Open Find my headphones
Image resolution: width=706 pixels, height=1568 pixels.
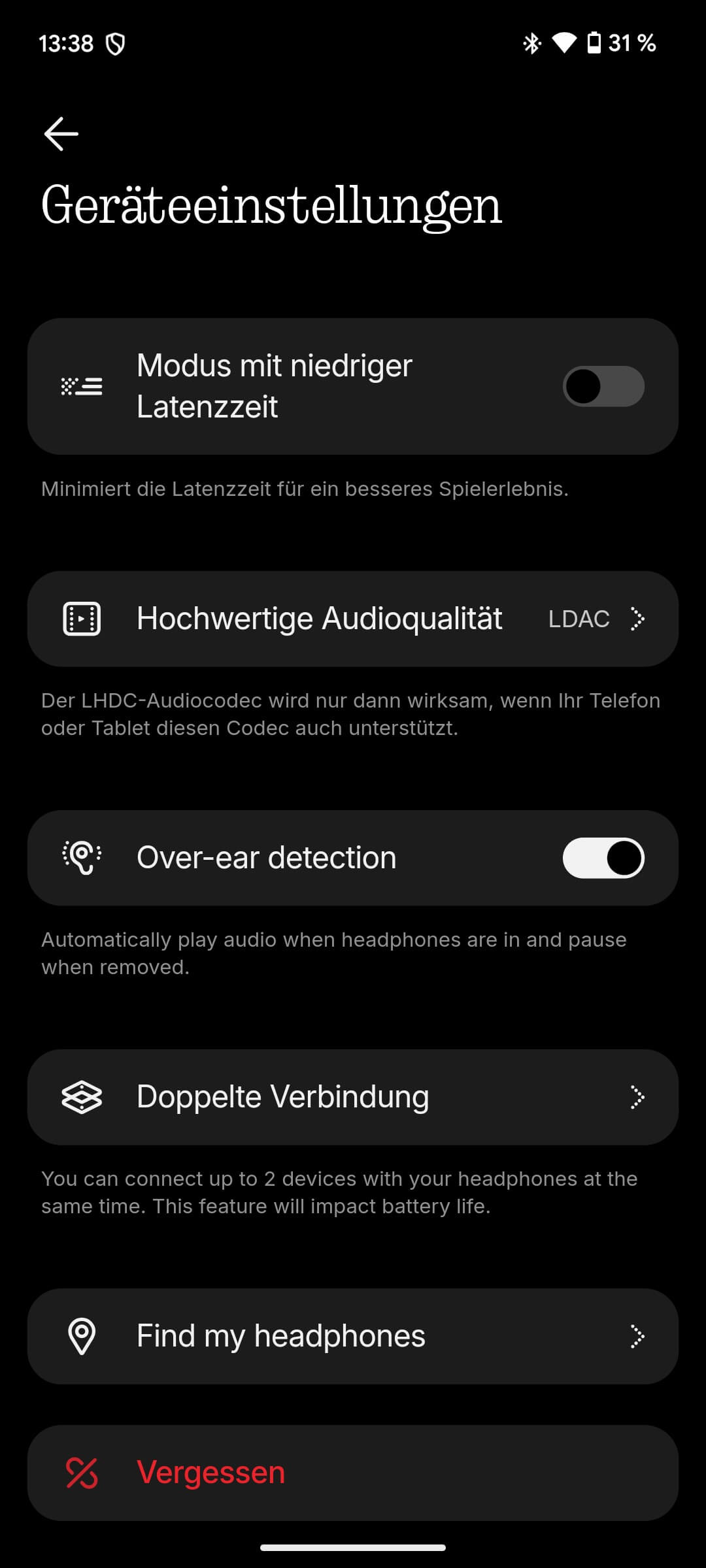[353, 1336]
